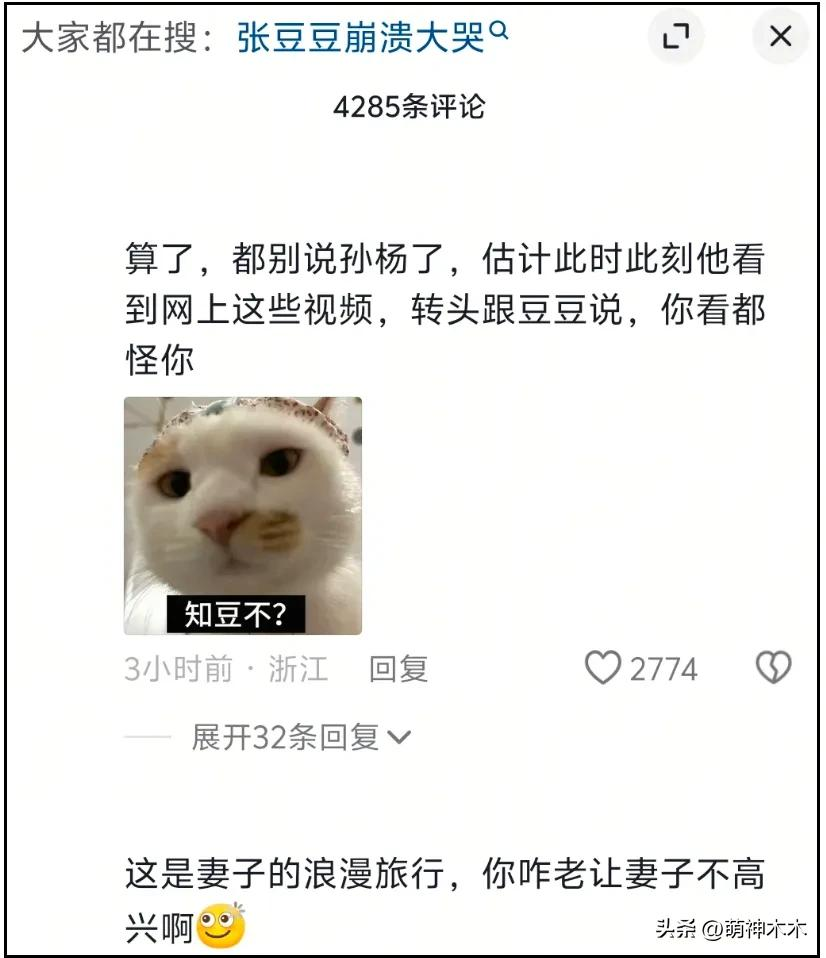This screenshot has height=958, width=826.
Task: Like the comment with 2774 likes
Action: [603, 668]
